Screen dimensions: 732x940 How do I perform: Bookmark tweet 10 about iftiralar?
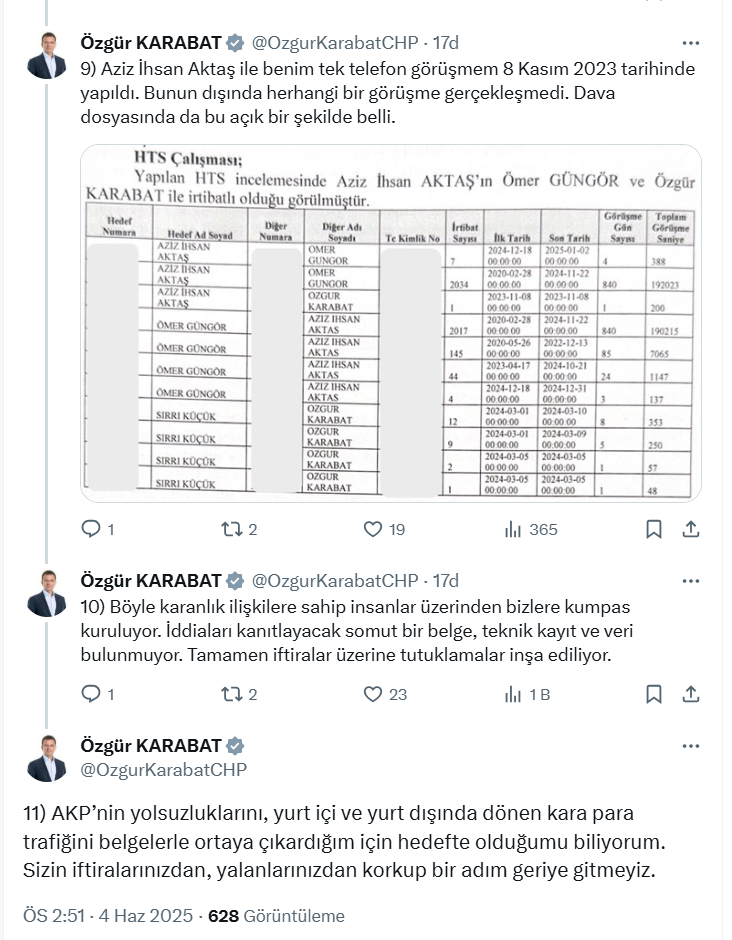[654, 693]
